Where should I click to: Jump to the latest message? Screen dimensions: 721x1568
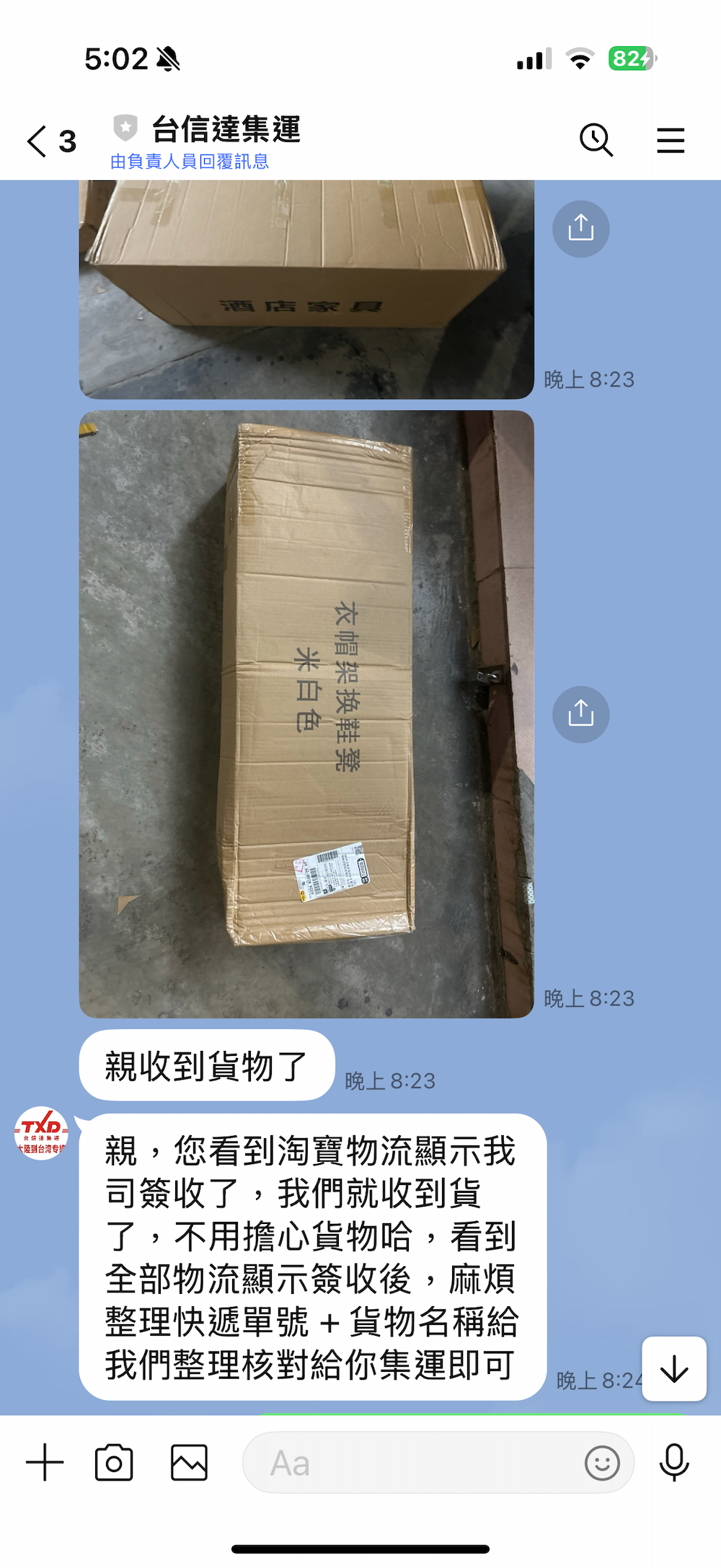673,1368
